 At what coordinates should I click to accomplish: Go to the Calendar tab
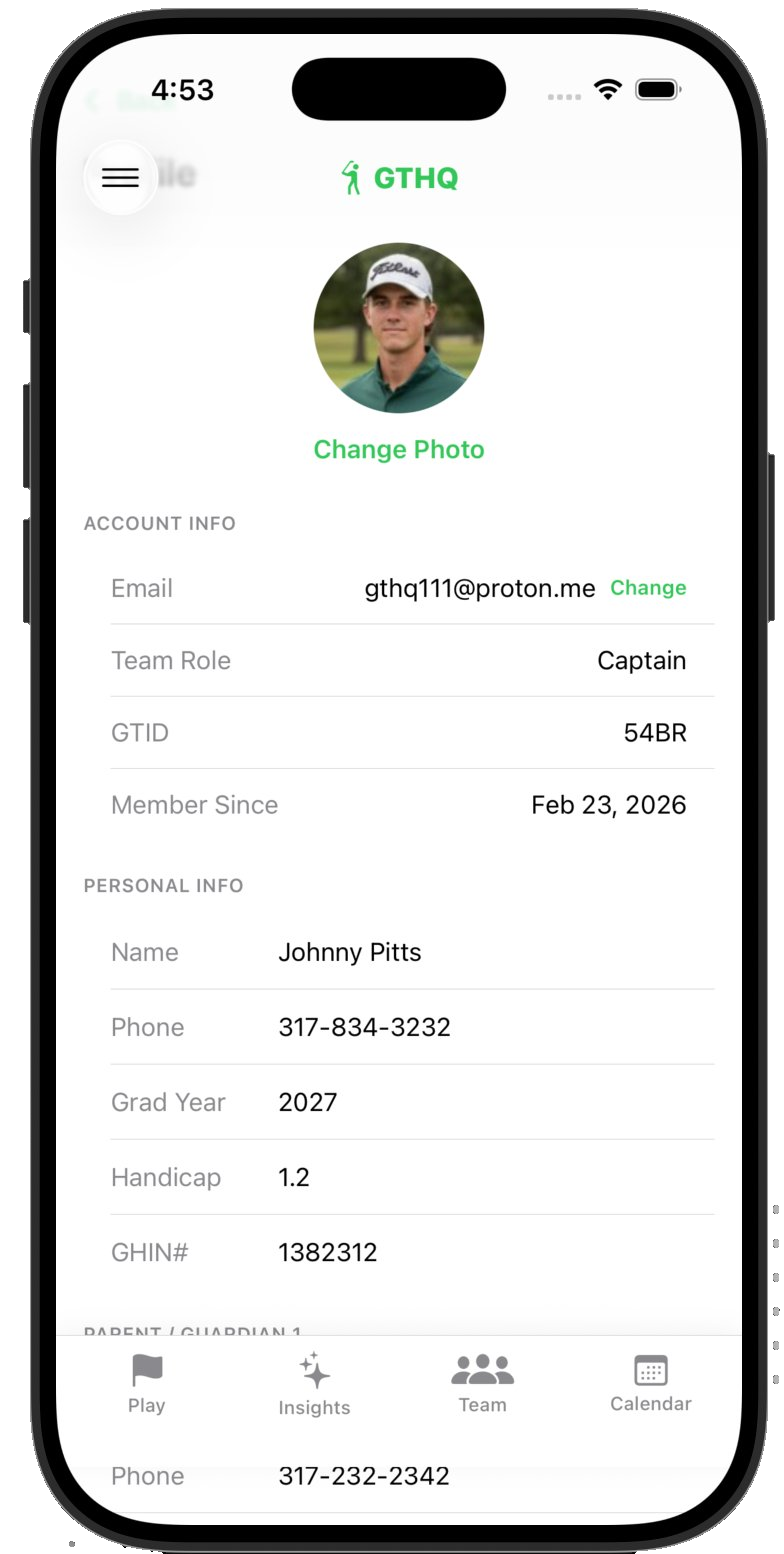click(x=650, y=1384)
